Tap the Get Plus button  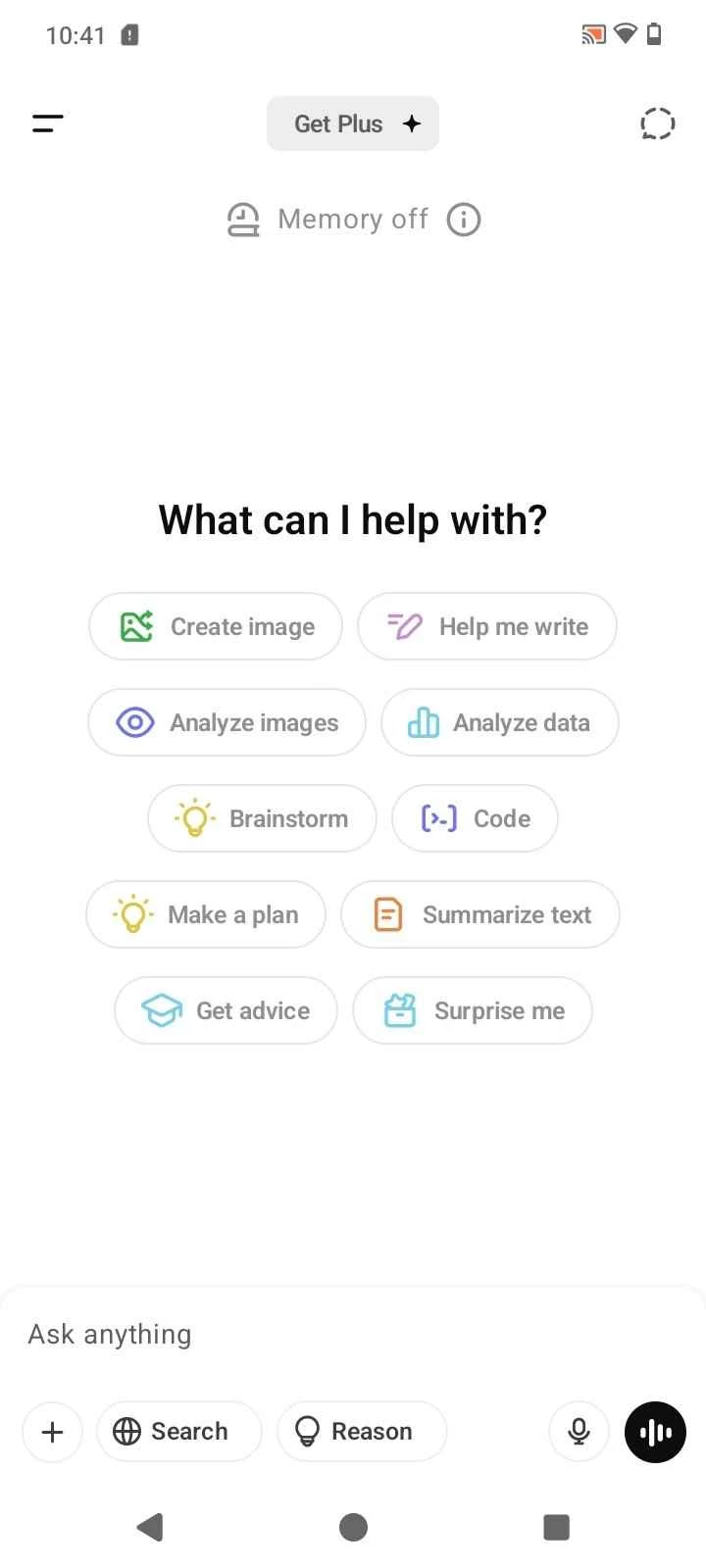click(x=352, y=123)
